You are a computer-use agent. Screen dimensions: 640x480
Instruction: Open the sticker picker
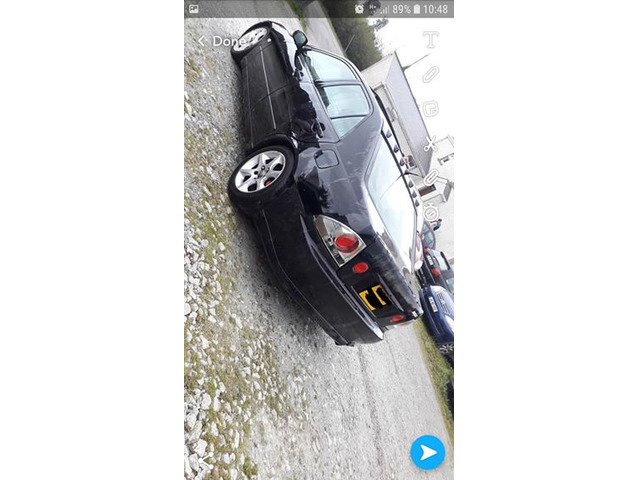pyautogui.click(x=431, y=108)
